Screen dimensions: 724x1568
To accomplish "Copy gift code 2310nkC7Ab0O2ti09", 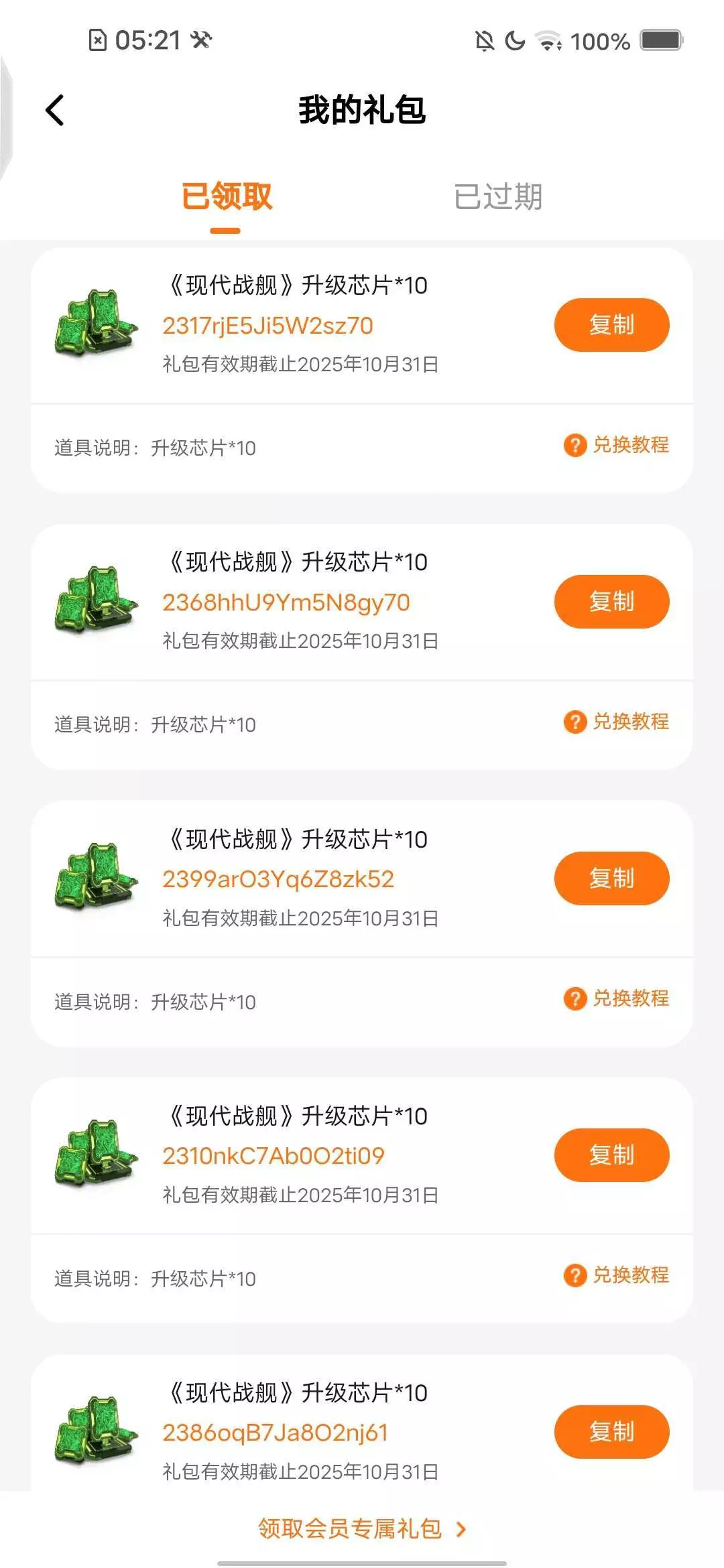I will (x=611, y=1155).
